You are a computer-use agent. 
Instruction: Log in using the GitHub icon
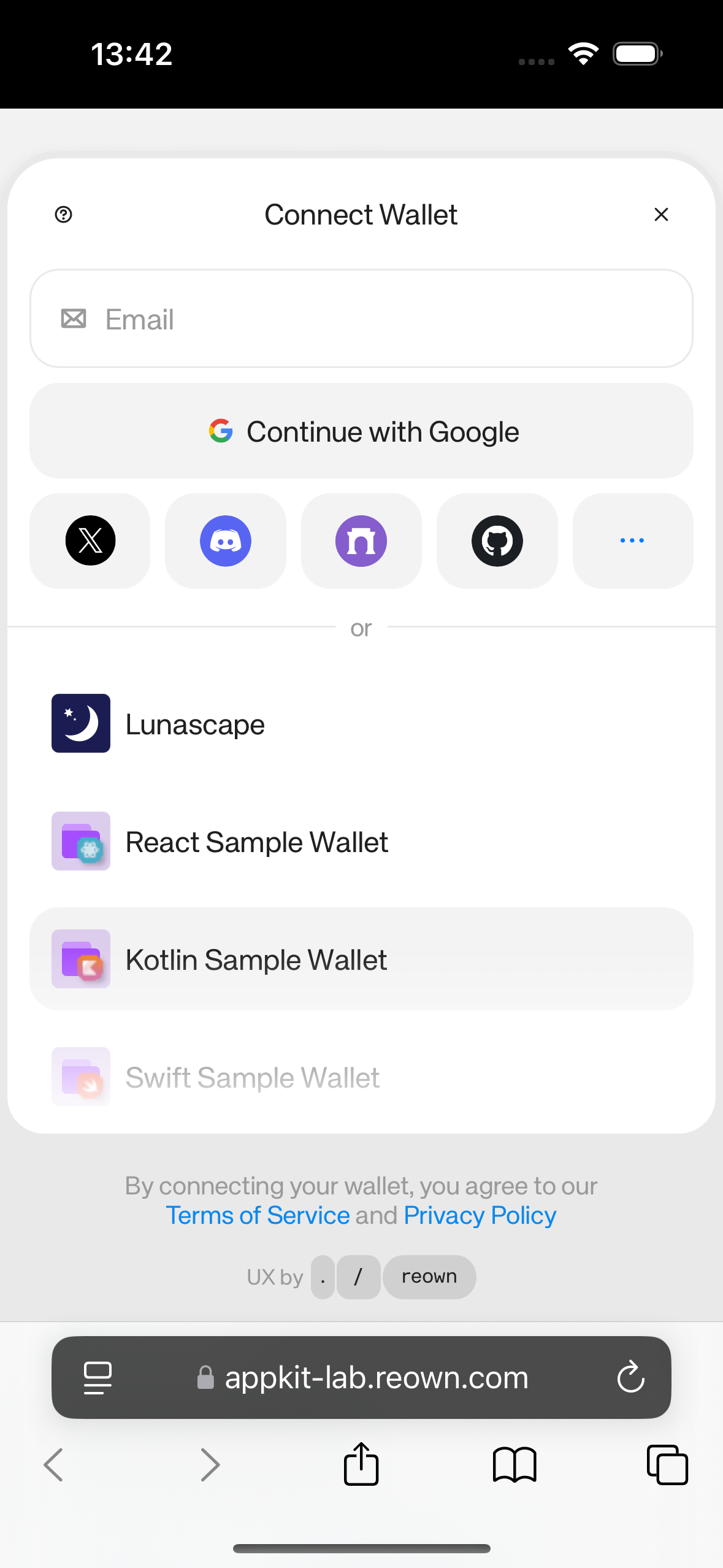(497, 540)
